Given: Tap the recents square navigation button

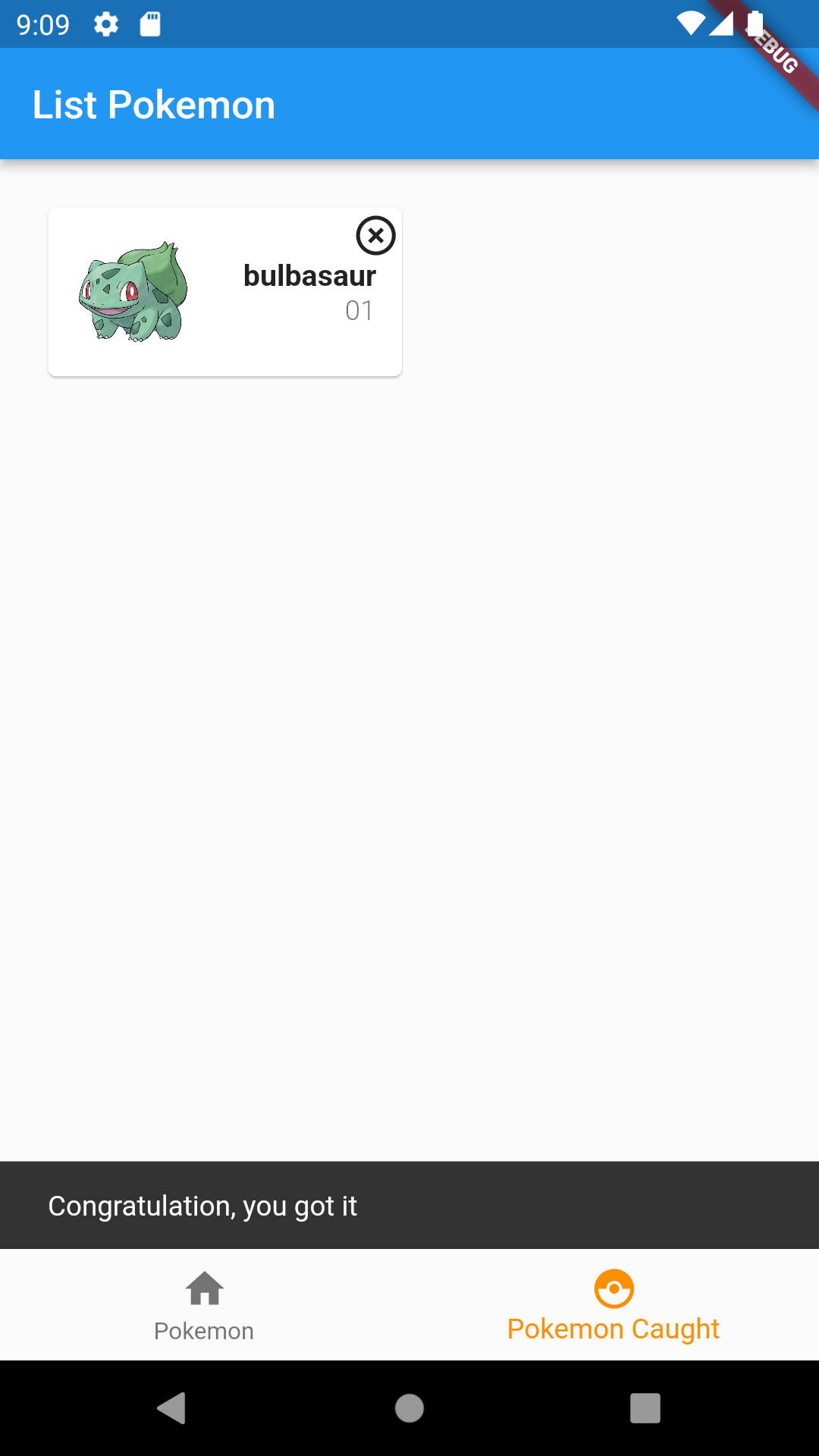Looking at the screenshot, I should (646, 1409).
